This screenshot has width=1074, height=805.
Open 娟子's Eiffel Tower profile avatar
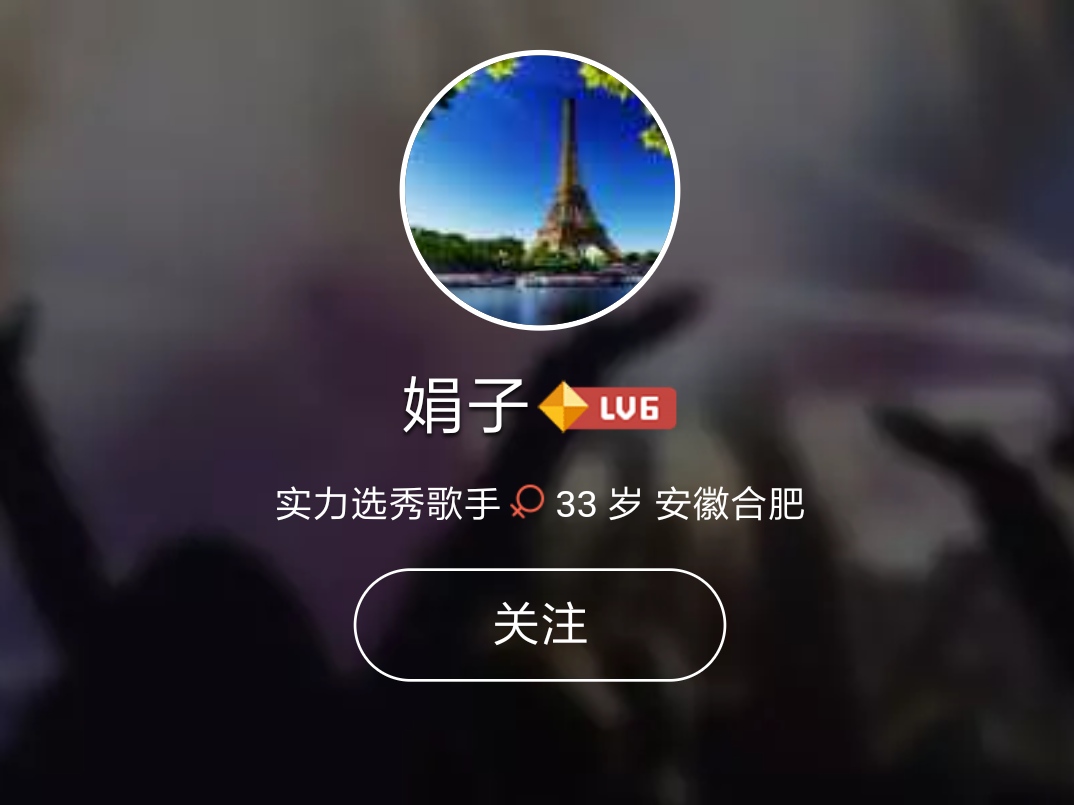click(539, 190)
